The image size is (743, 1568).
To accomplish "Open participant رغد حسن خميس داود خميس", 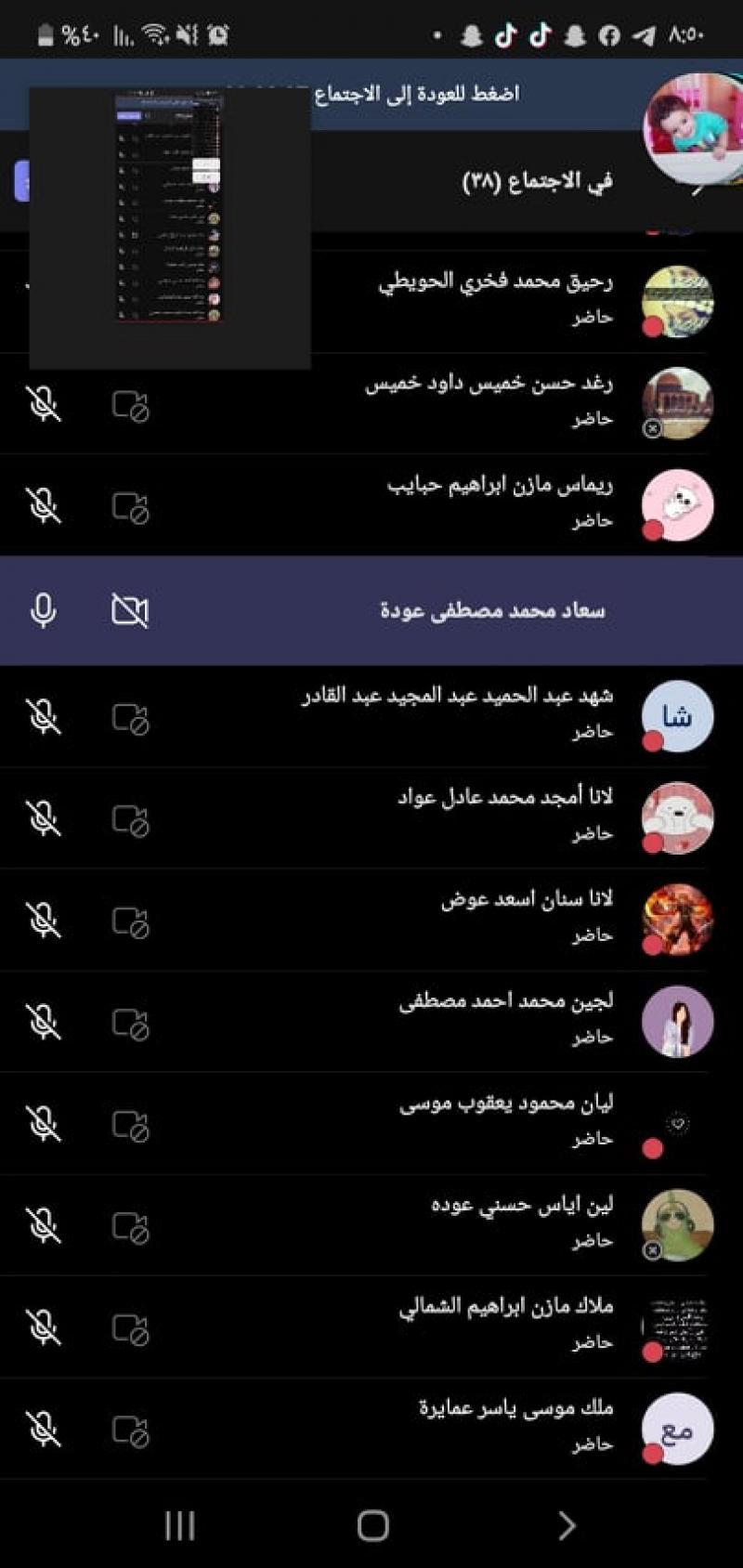I will (x=489, y=399).
